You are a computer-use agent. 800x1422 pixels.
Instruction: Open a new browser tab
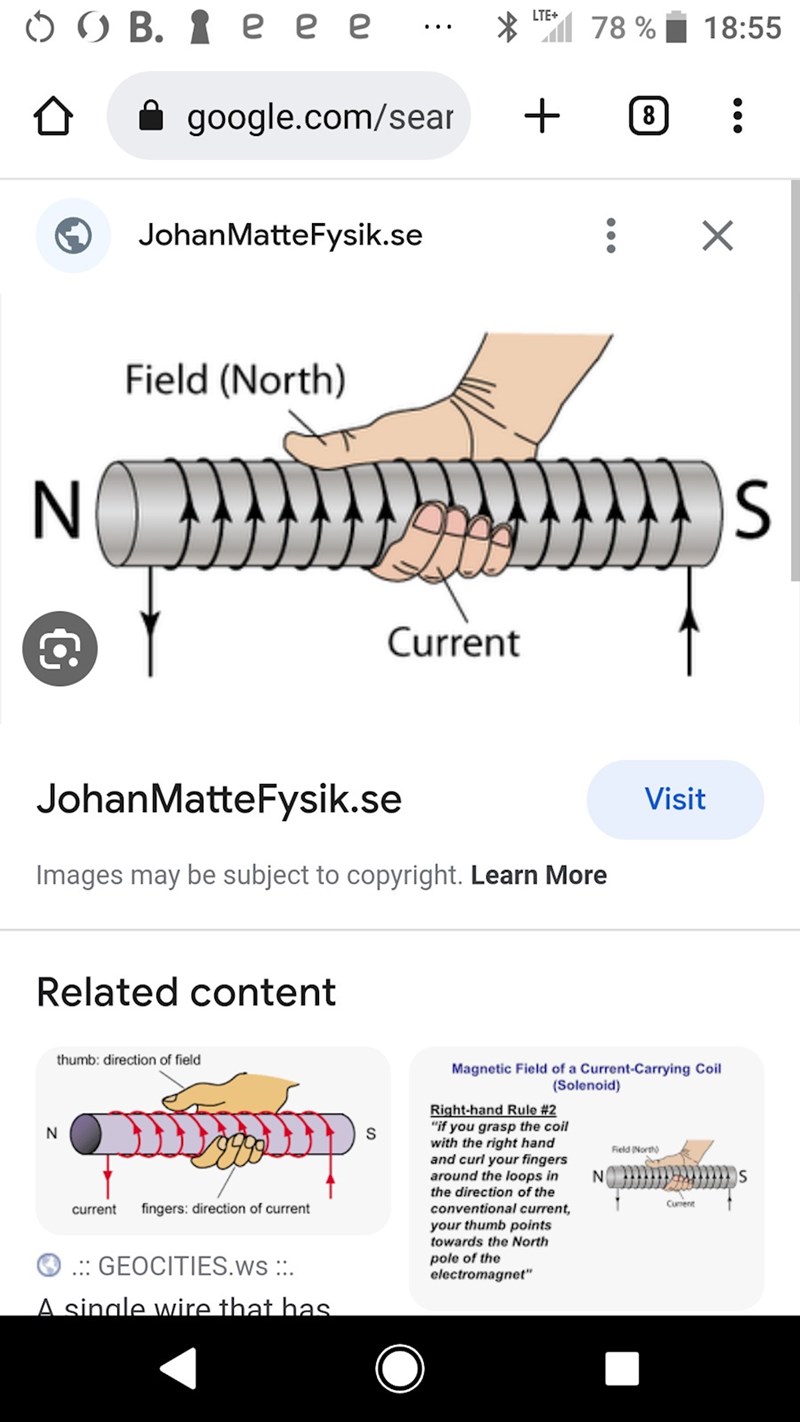pos(541,118)
